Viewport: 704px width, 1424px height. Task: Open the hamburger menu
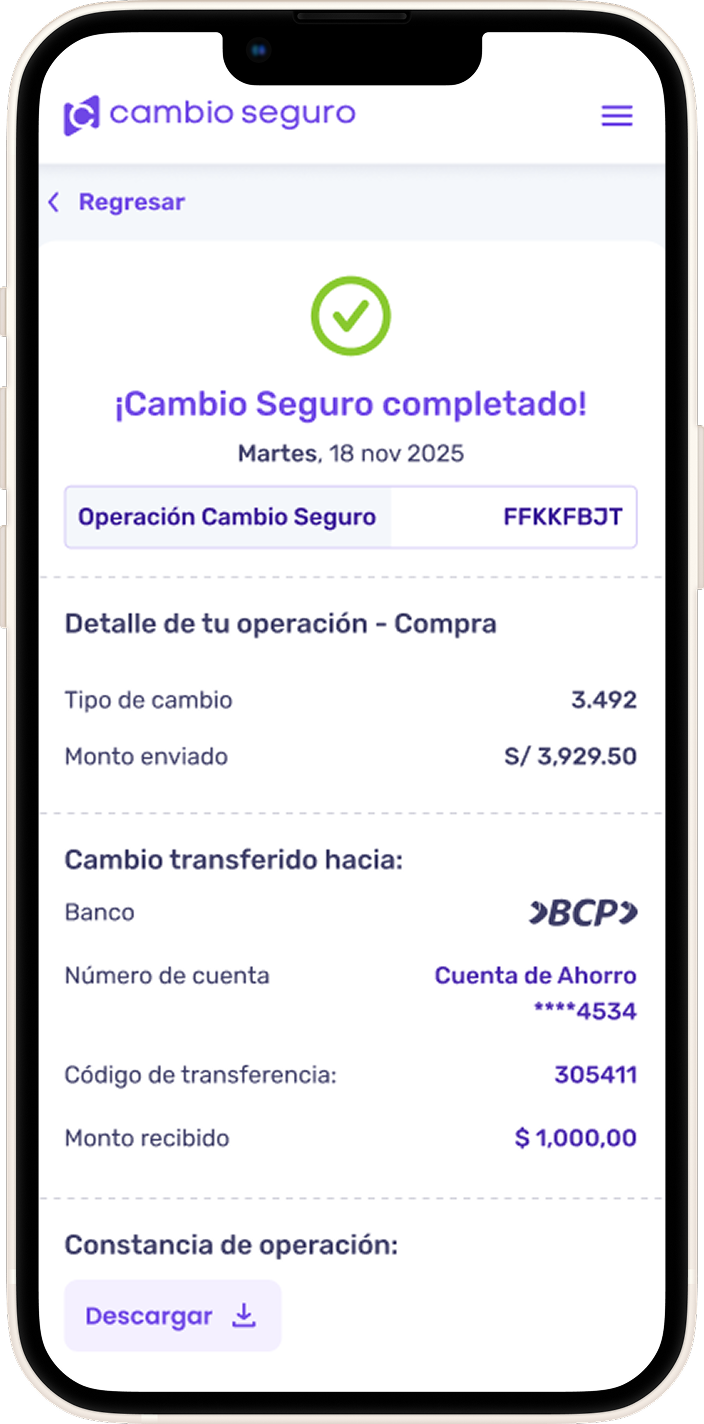point(616,115)
